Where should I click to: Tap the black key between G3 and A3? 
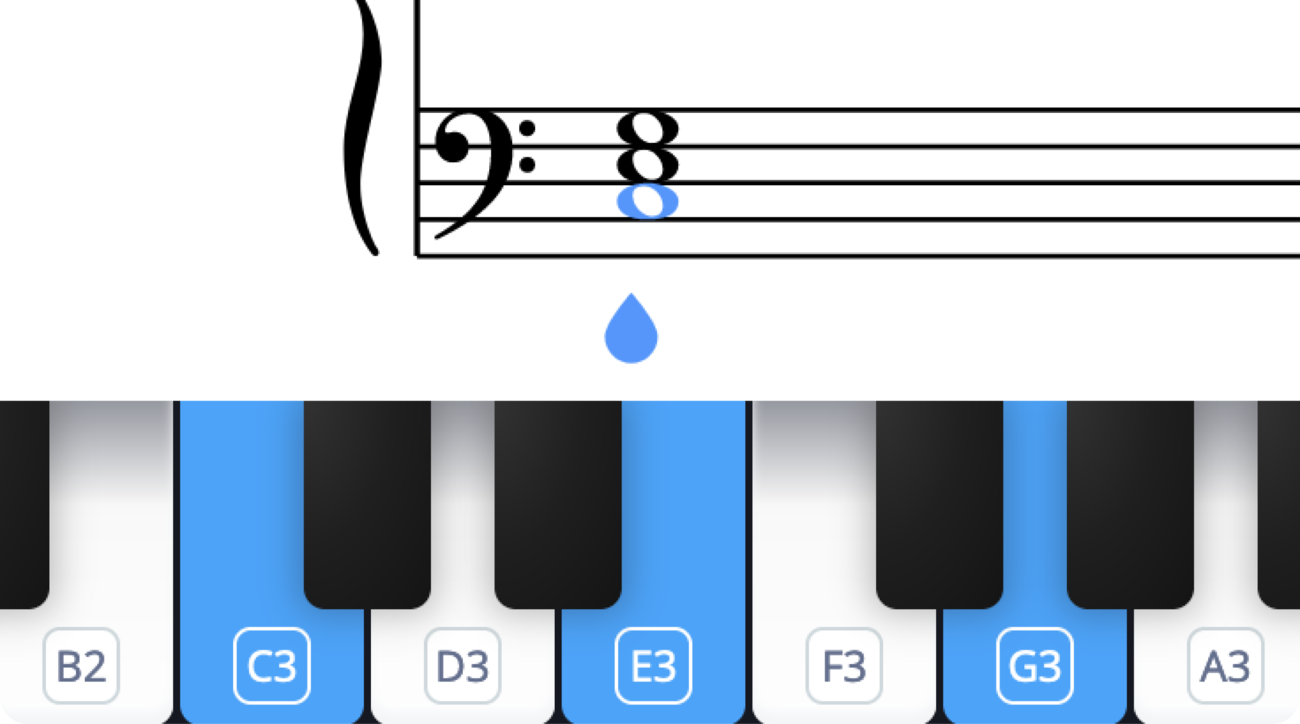click(1130, 500)
